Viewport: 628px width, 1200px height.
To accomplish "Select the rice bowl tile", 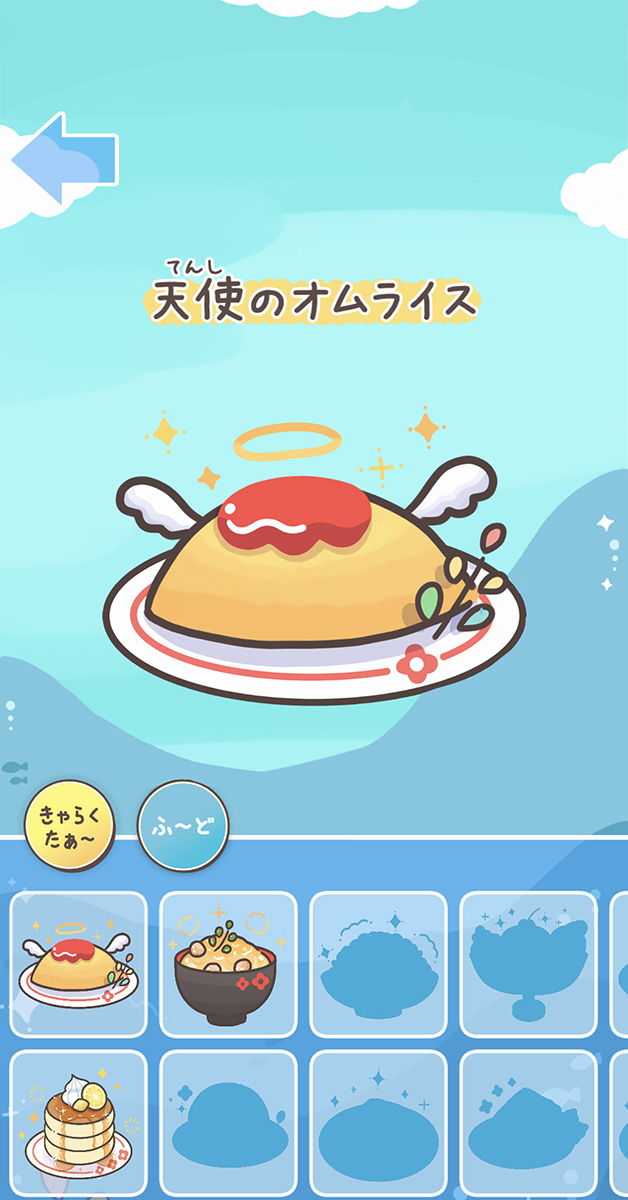I will coord(228,964).
